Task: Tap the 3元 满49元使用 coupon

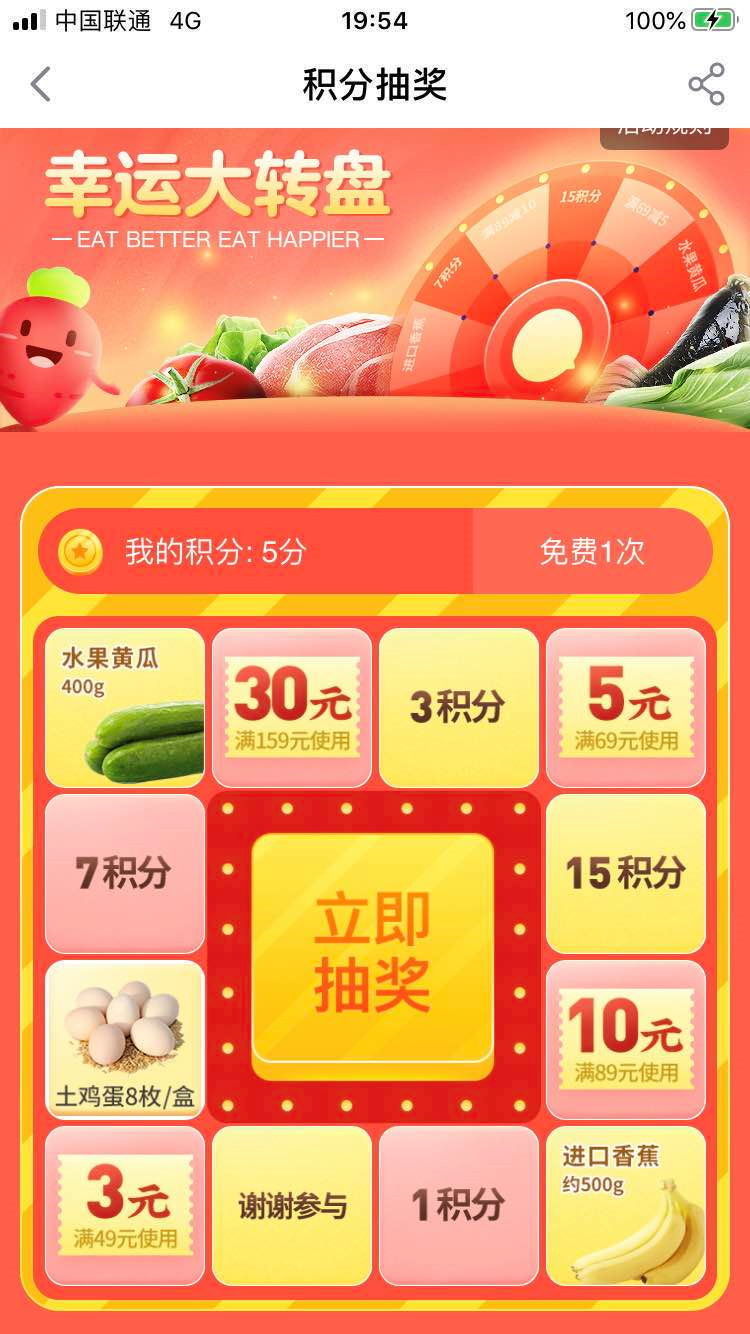Action: [x=124, y=1205]
